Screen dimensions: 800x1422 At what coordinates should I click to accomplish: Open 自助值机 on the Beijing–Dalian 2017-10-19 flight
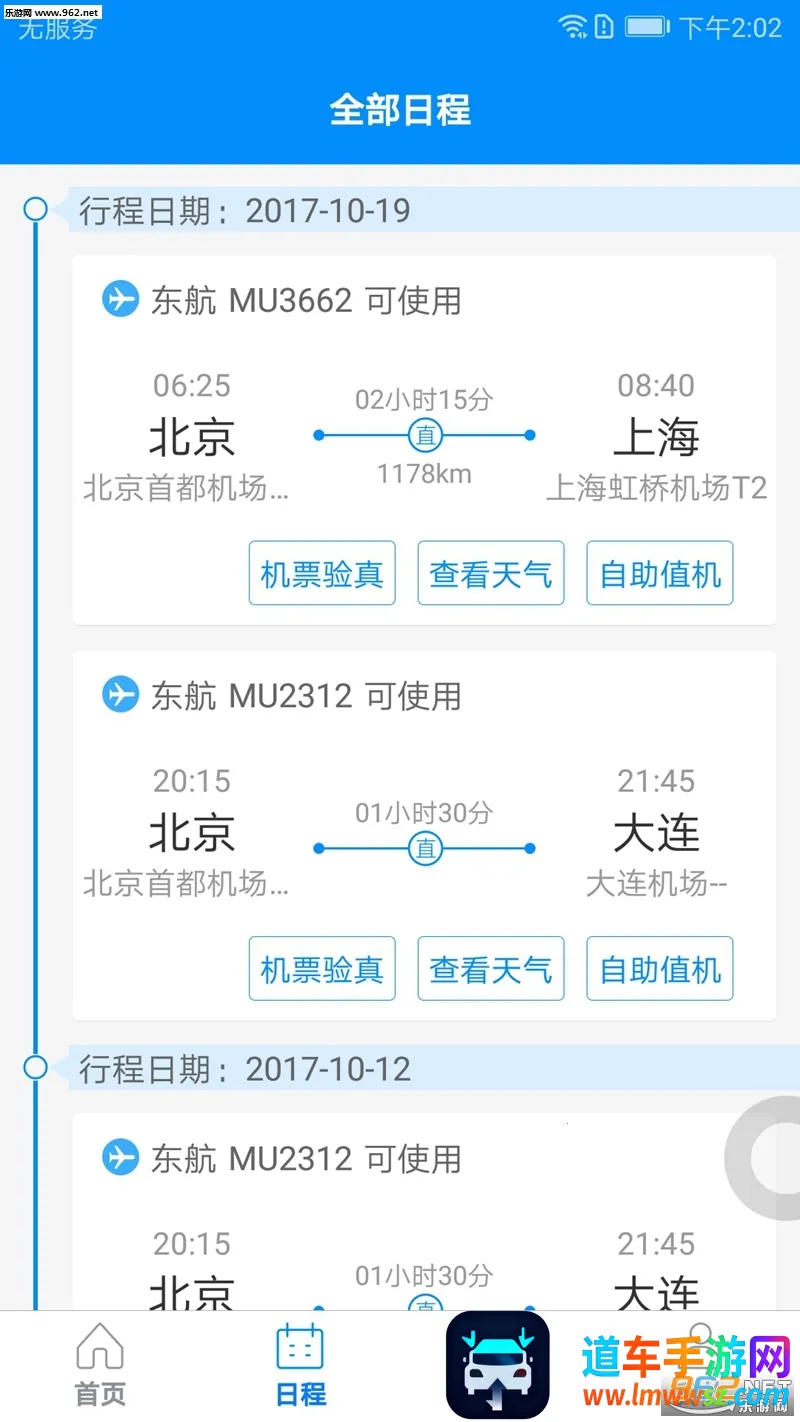click(x=660, y=969)
